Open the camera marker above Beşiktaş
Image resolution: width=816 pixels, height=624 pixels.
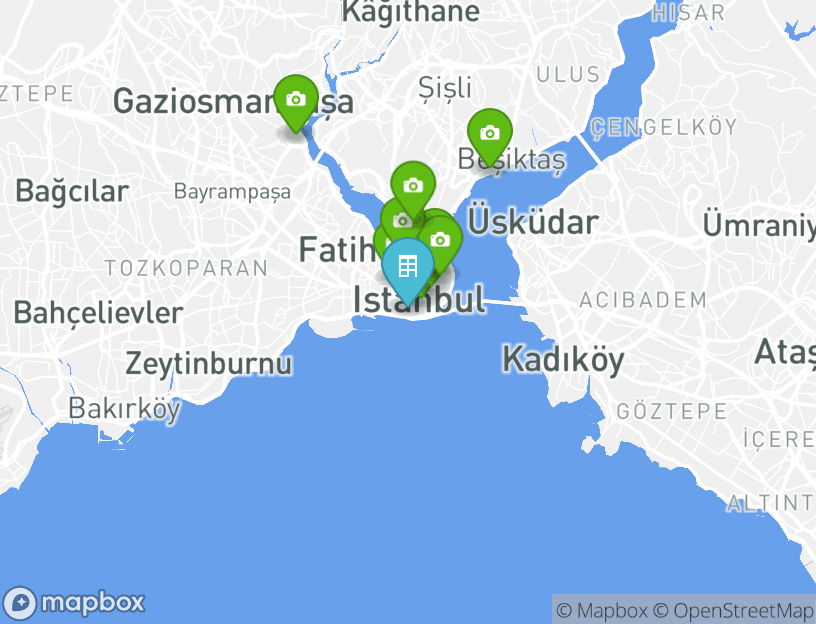coord(489,134)
